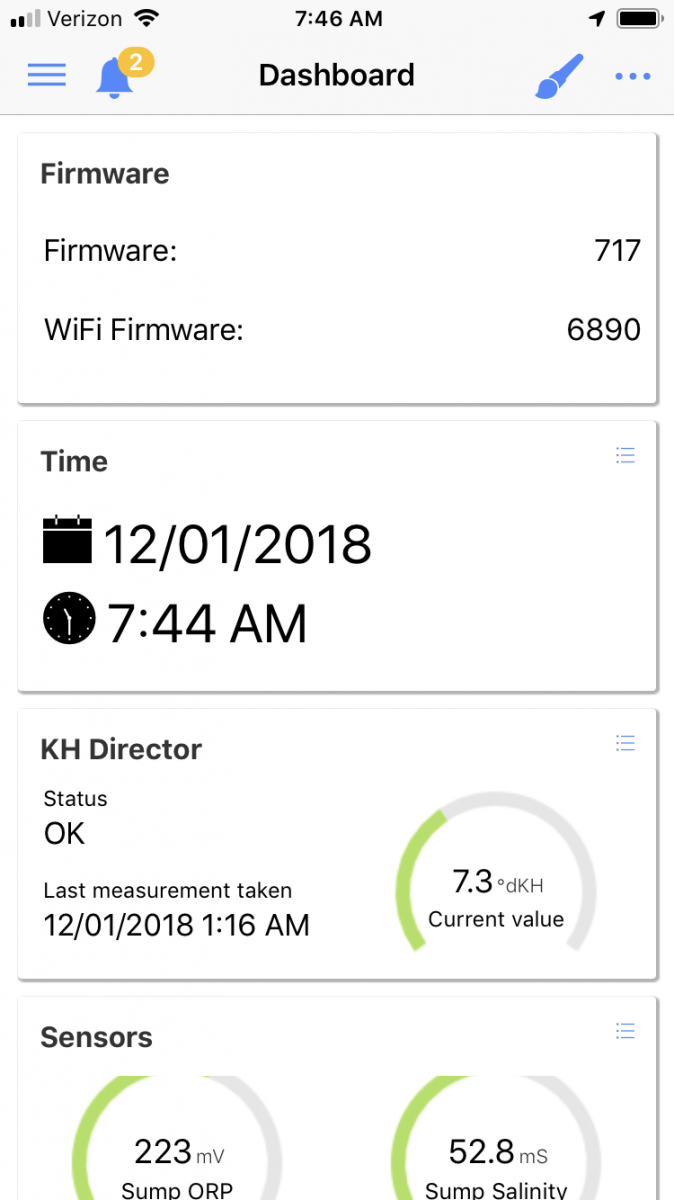
Task: Open the three-dot overflow menu
Action: pos(633,76)
